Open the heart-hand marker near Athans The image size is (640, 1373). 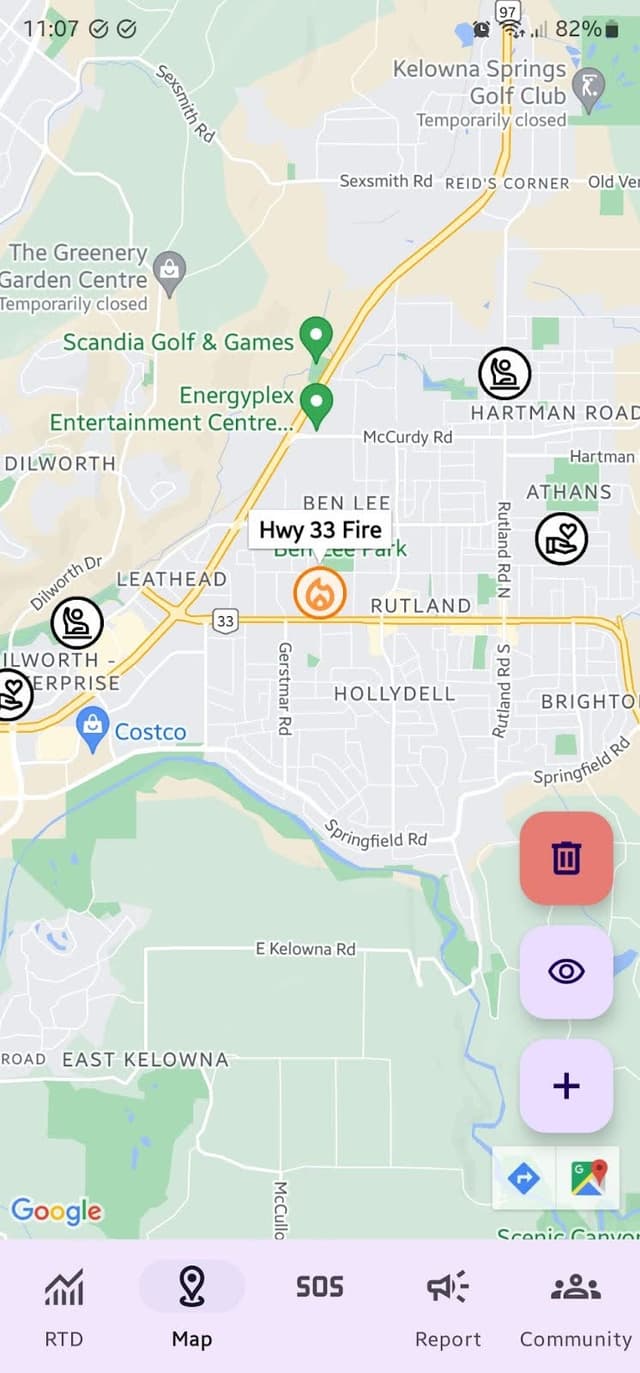point(561,538)
